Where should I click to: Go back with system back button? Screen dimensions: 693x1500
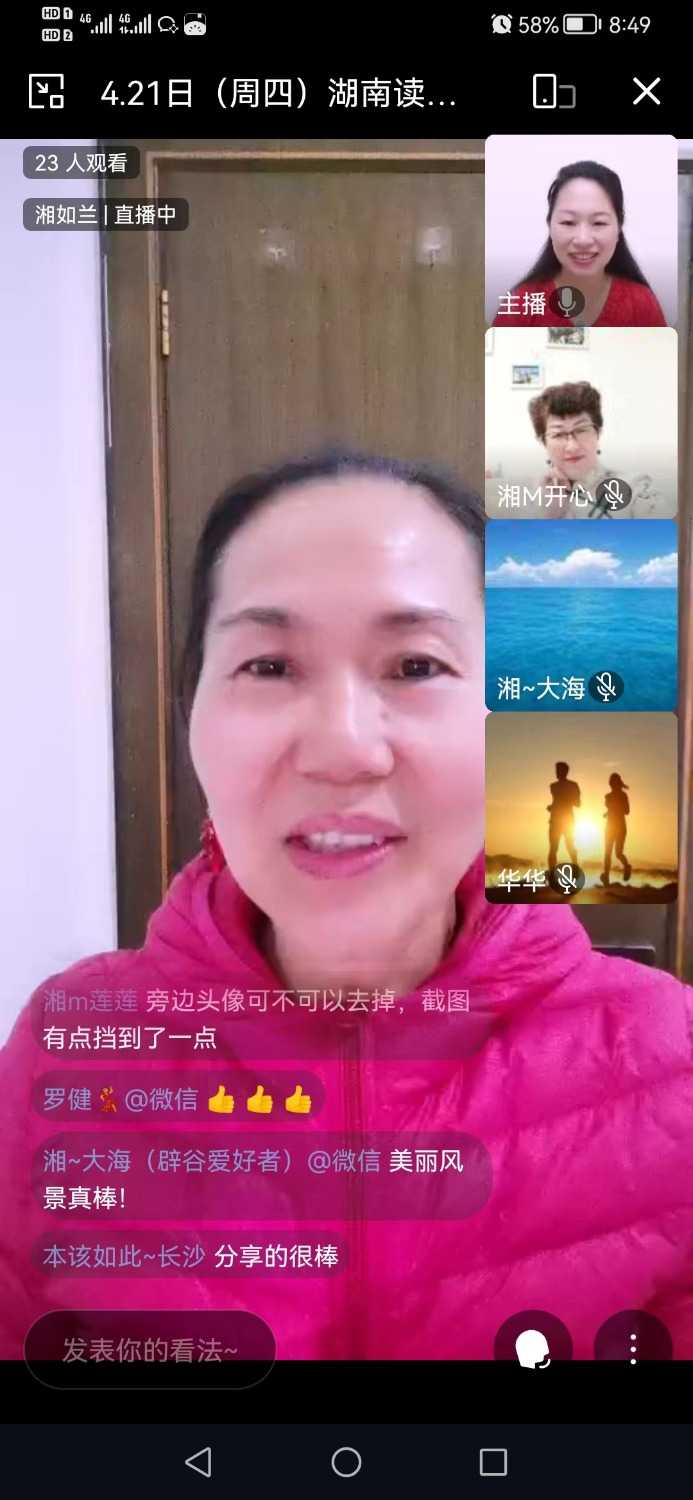click(198, 1462)
